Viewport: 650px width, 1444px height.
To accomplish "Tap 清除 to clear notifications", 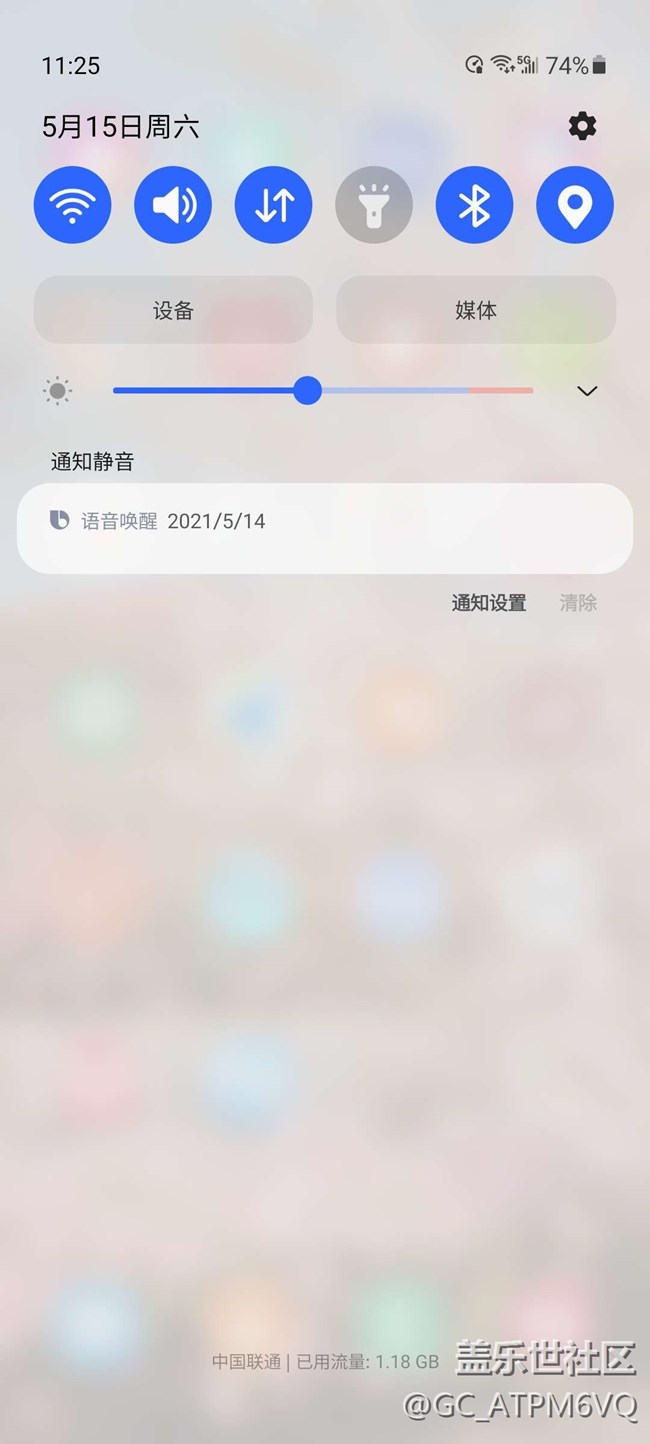I will click(578, 602).
